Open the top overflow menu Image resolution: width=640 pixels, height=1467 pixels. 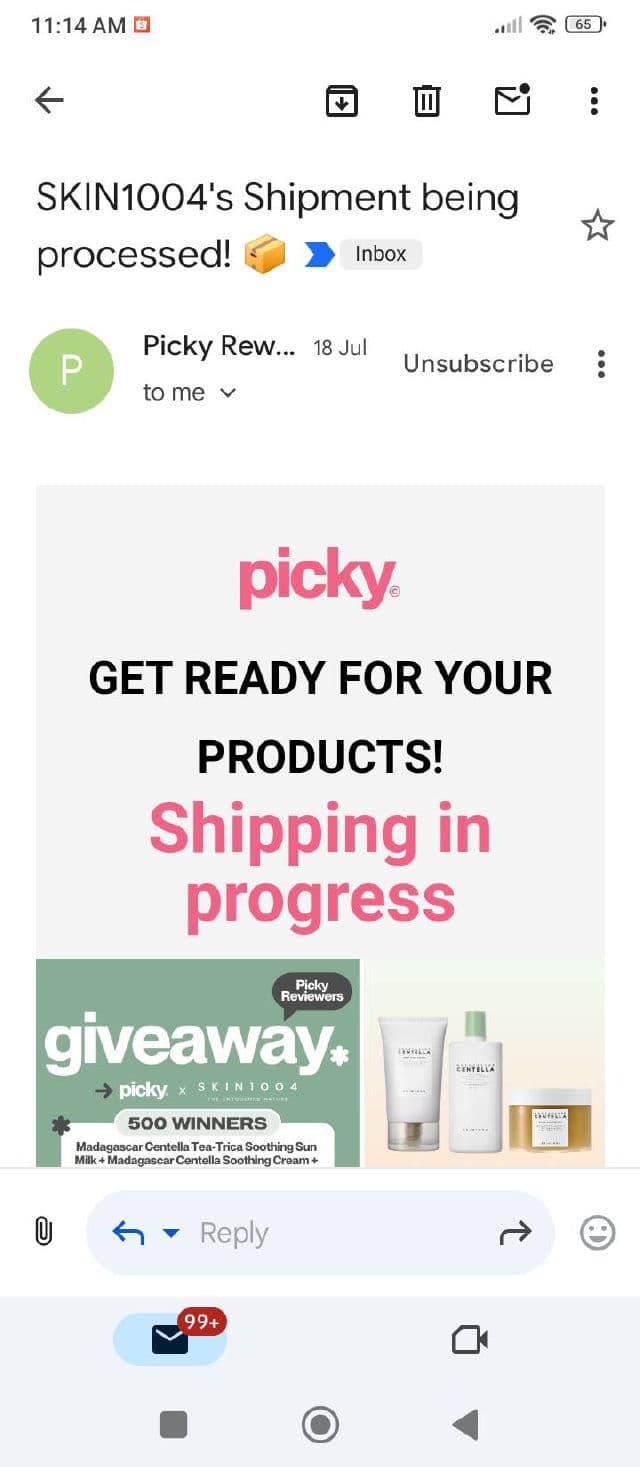(594, 100)
